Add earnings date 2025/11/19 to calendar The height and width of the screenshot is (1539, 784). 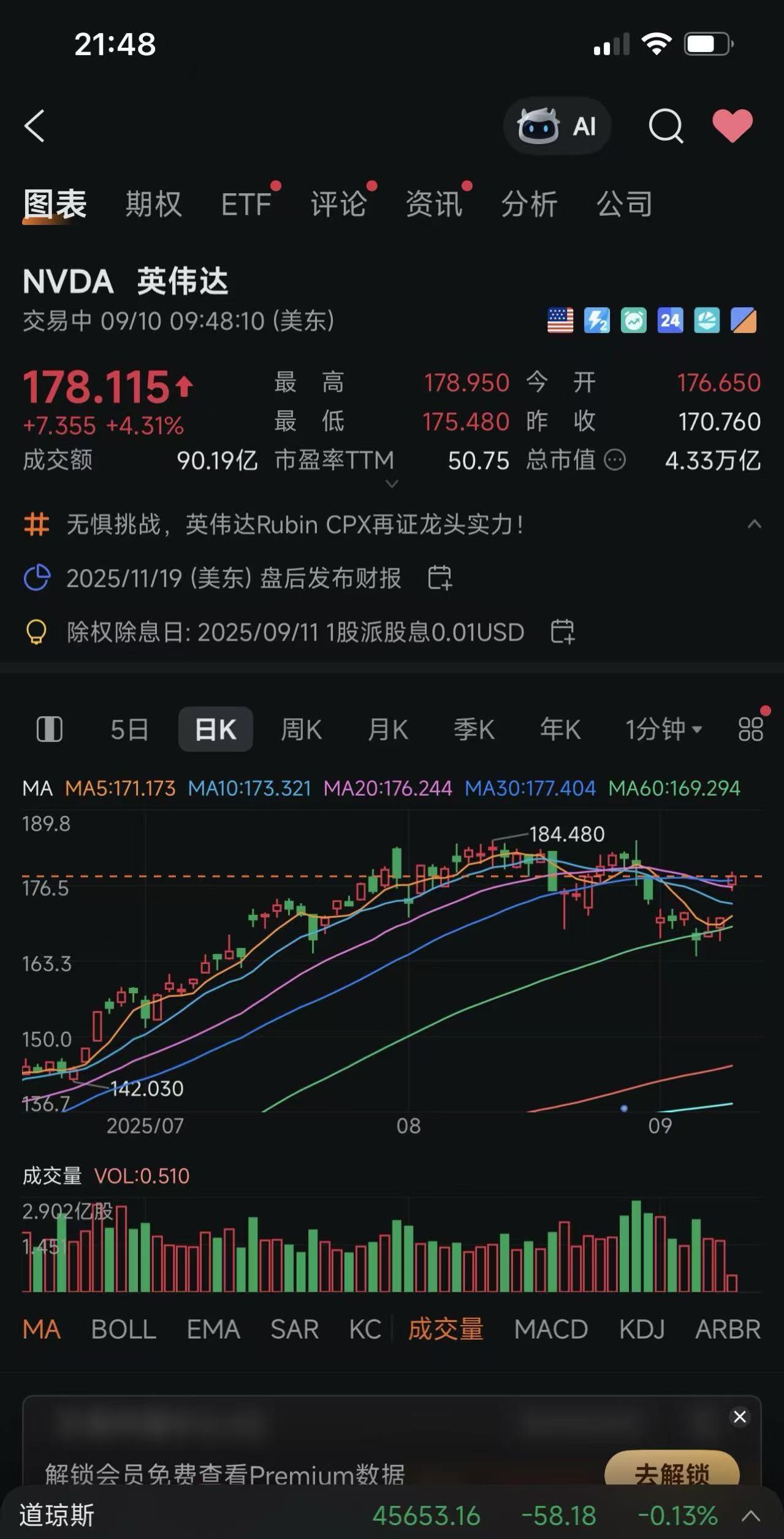(440, 578)
